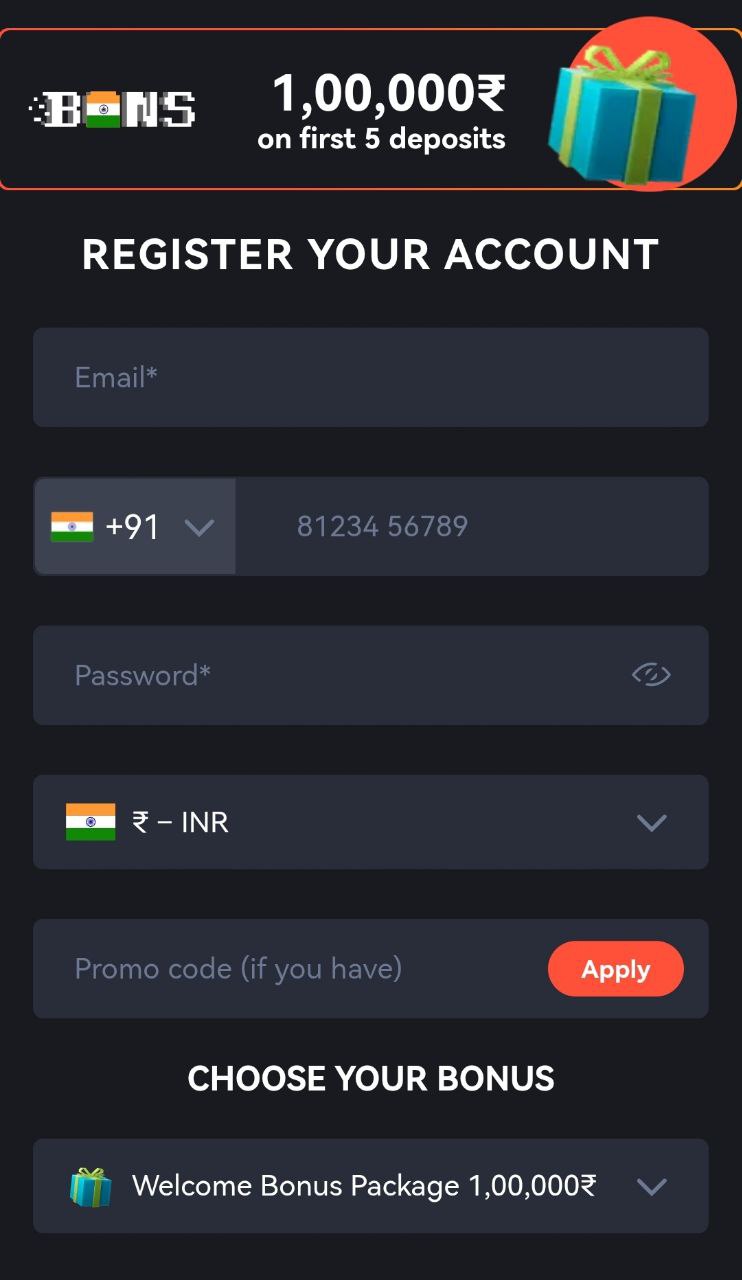Toggle password visibility with the eye icon

(651, 675)
